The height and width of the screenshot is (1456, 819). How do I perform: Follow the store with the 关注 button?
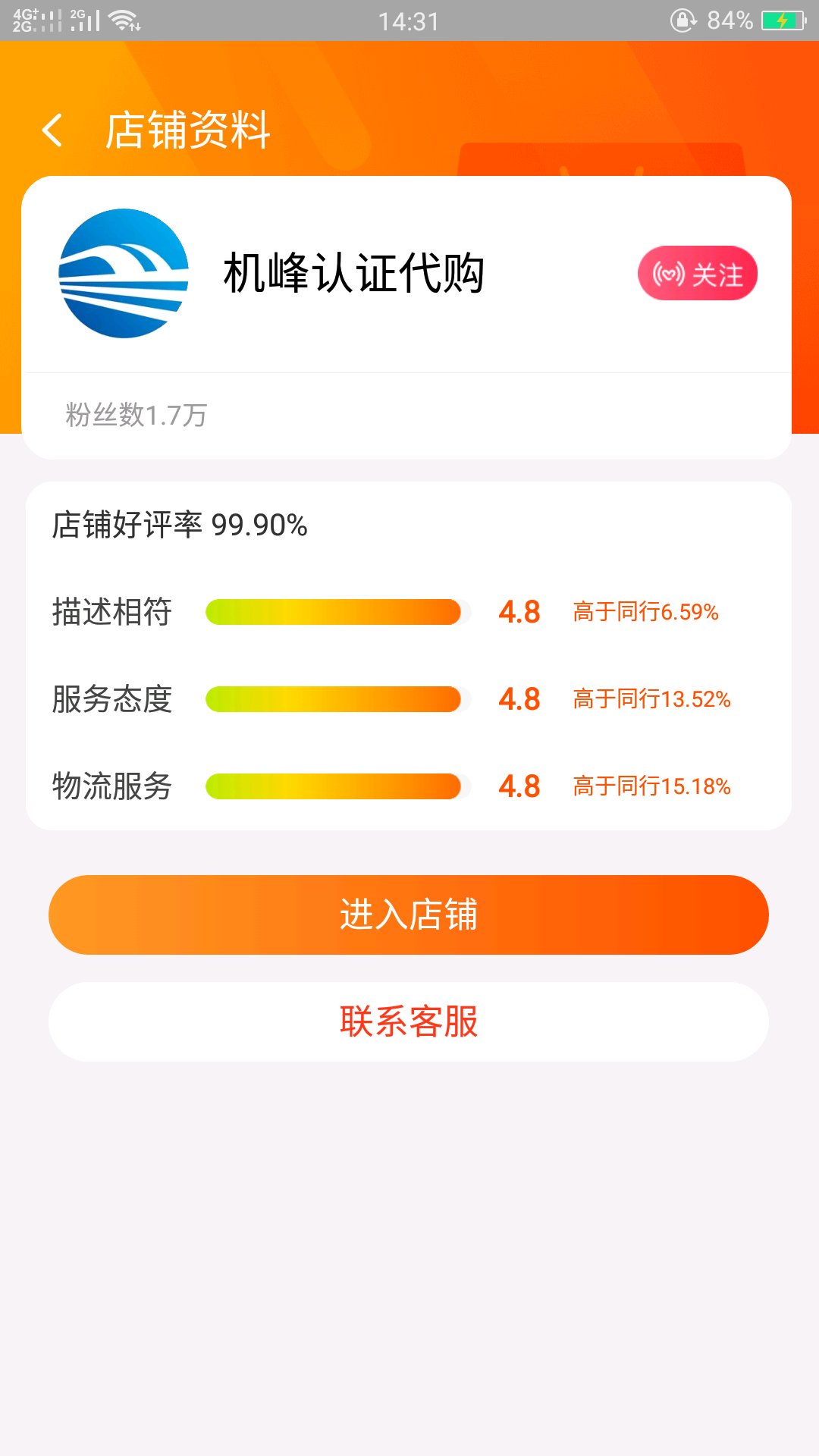click(x=698, y=273)
